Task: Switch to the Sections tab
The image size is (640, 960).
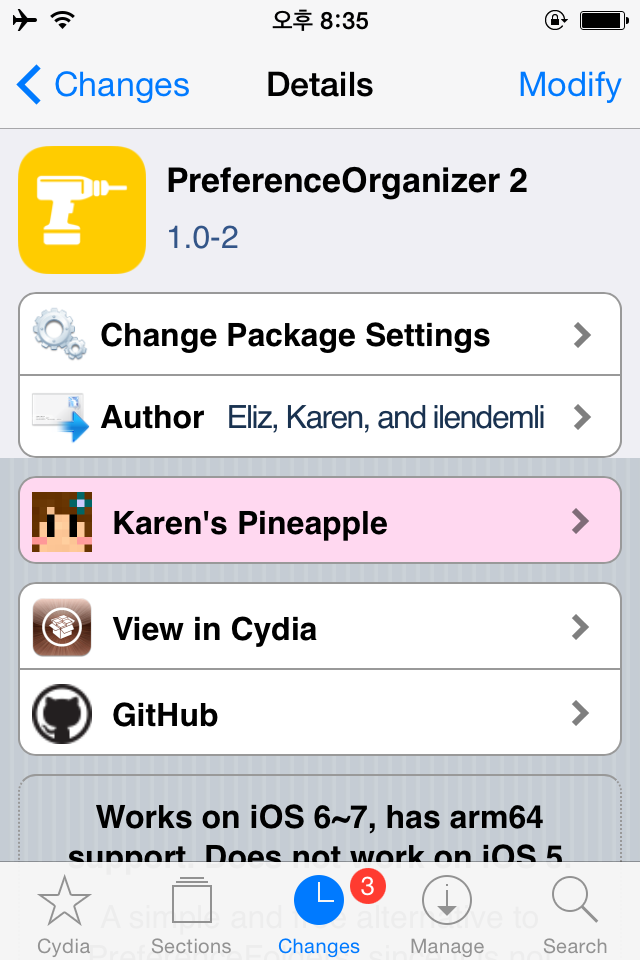Action: 191,914
